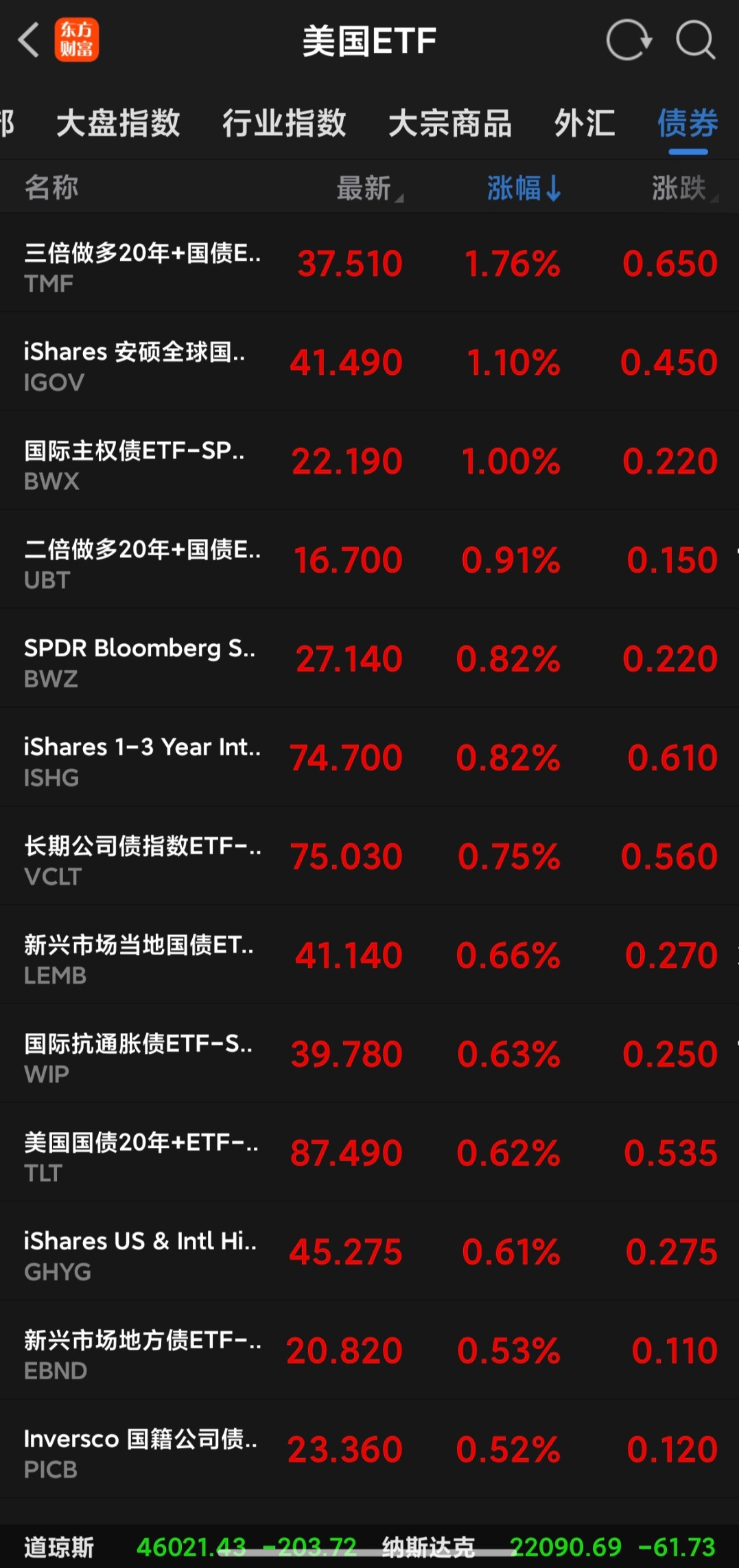This screenshot has width=739, height=1568.
Task: Switch to the 大盘指数 tab
Action: coord(118,124)
